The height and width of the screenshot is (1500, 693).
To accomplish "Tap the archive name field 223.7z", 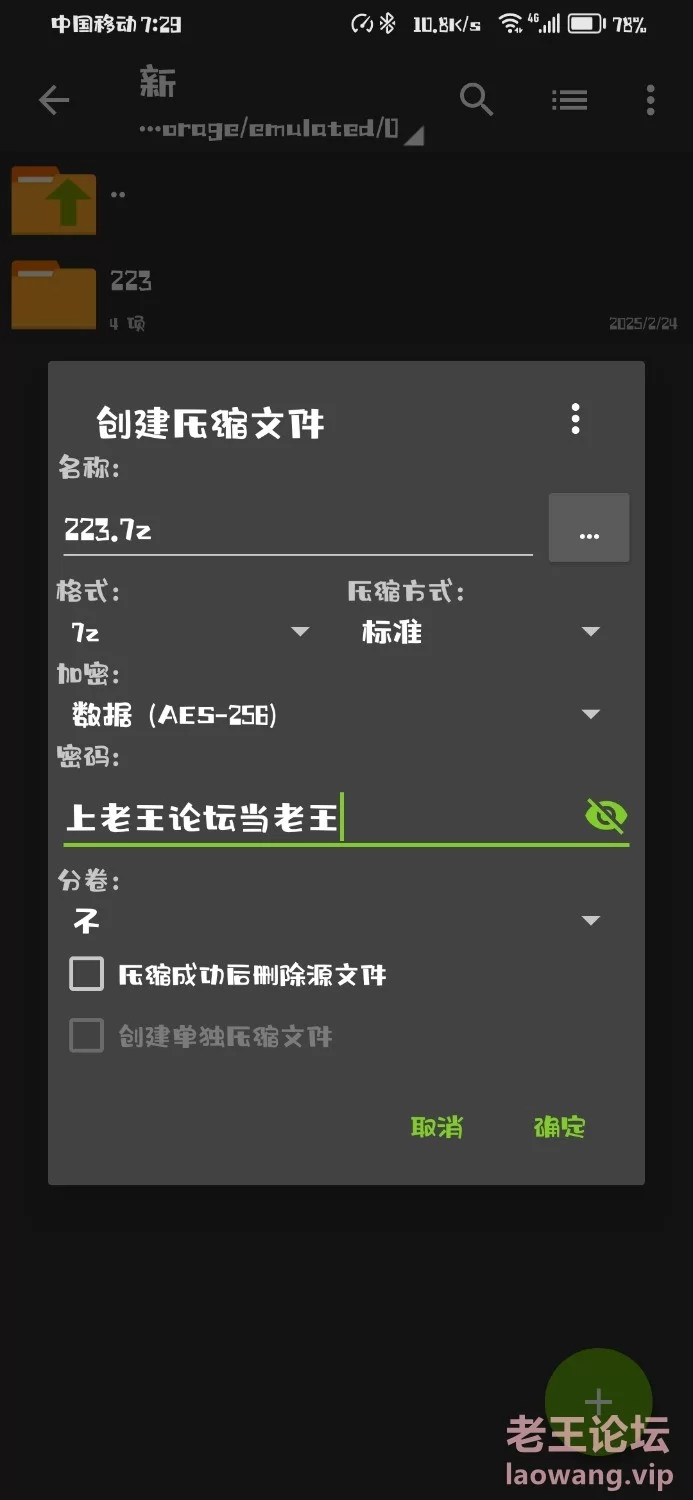I will [x=297, y=530].
